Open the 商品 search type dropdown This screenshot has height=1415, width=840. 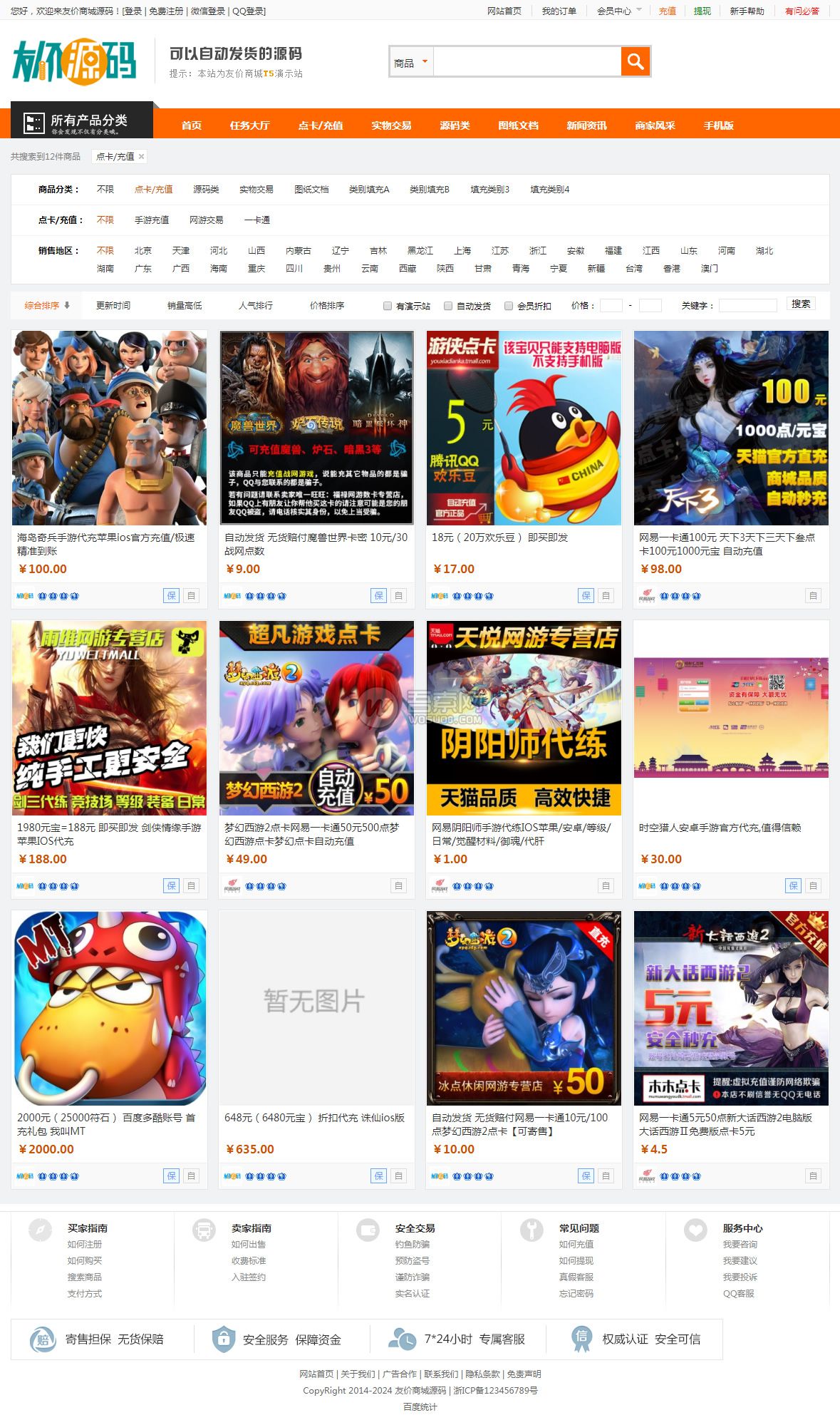click(x=411, y=63)
